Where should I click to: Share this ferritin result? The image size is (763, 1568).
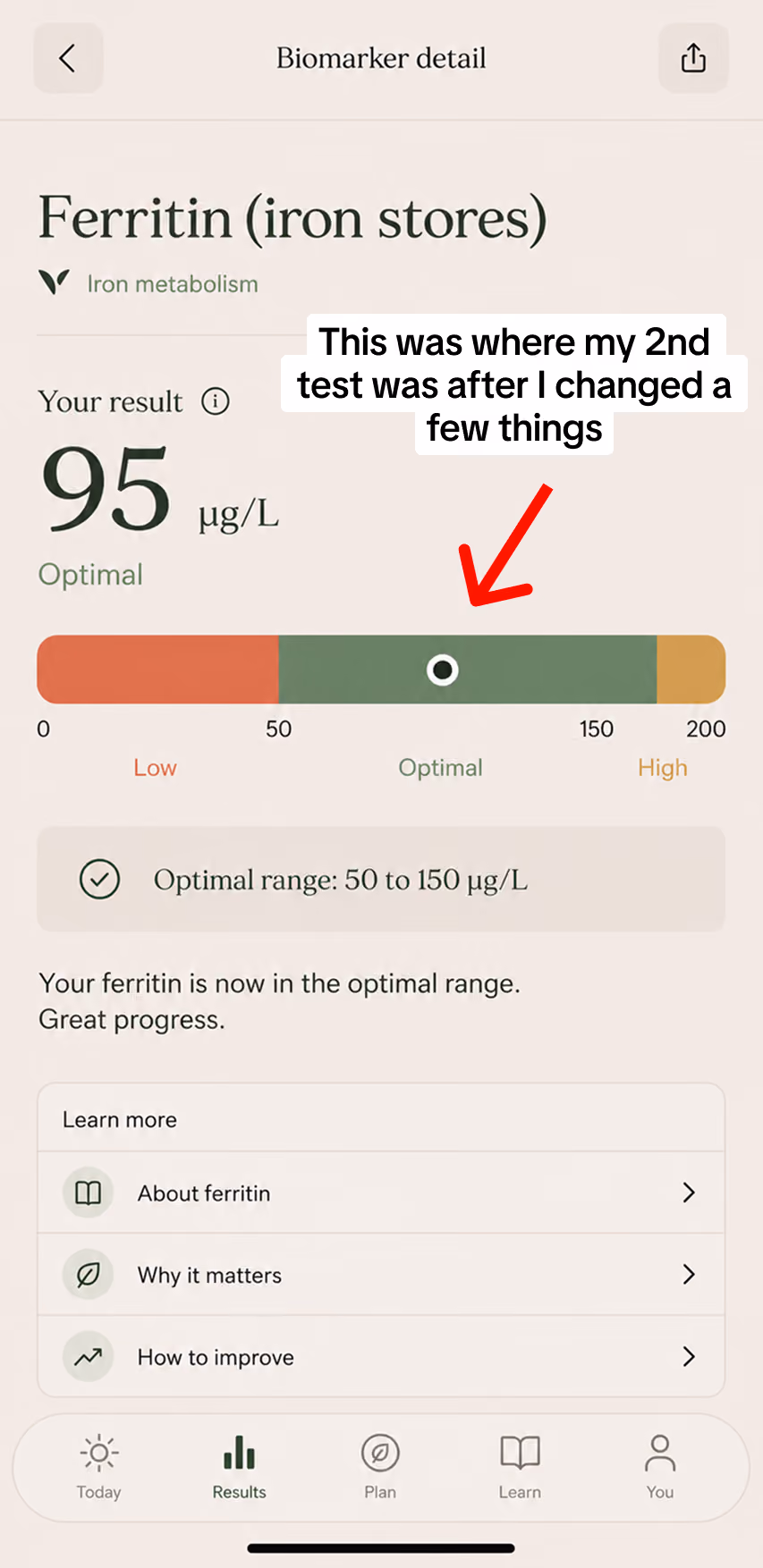693,58
